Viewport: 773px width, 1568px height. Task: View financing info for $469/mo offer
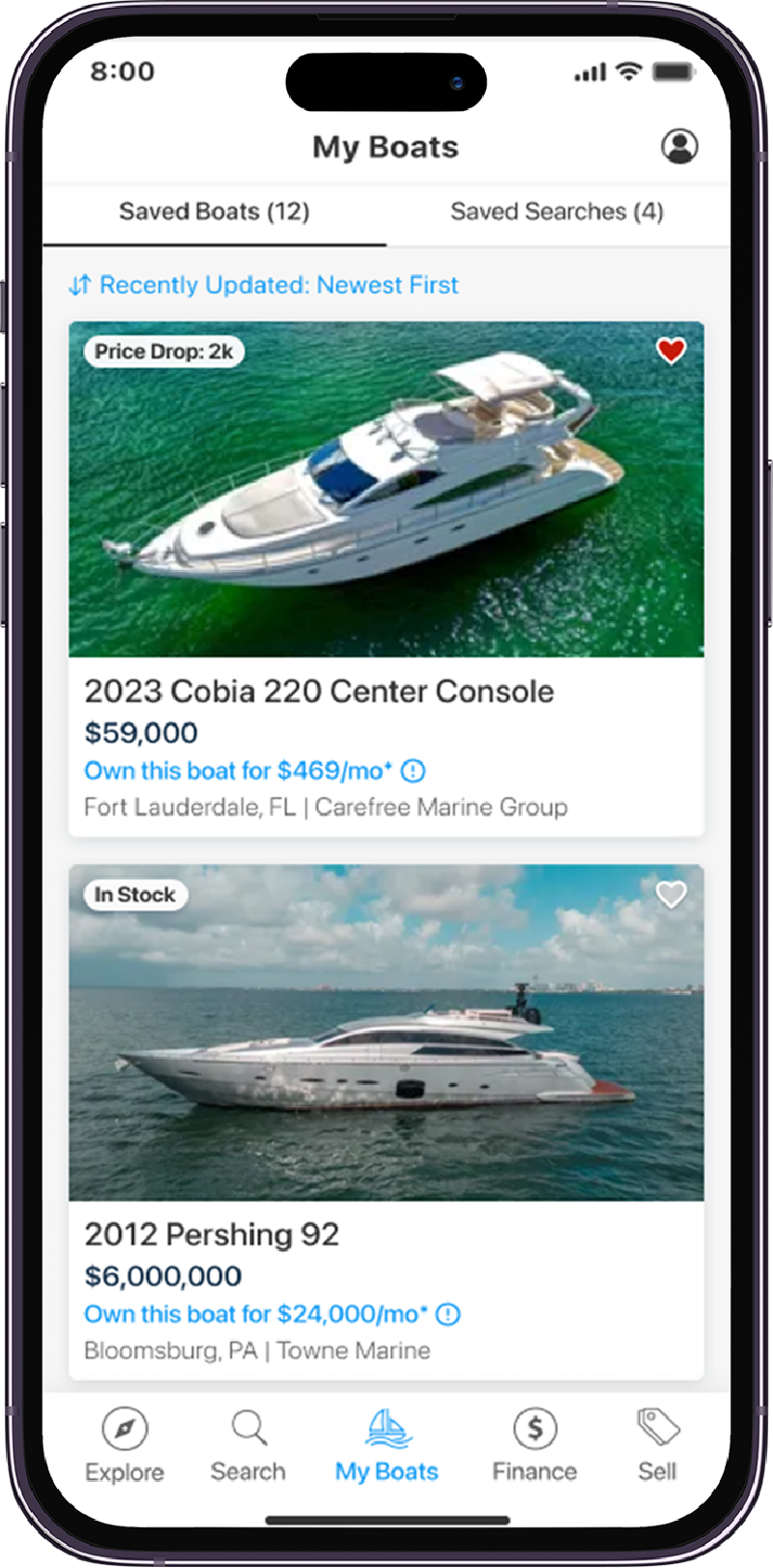[414, 771]
